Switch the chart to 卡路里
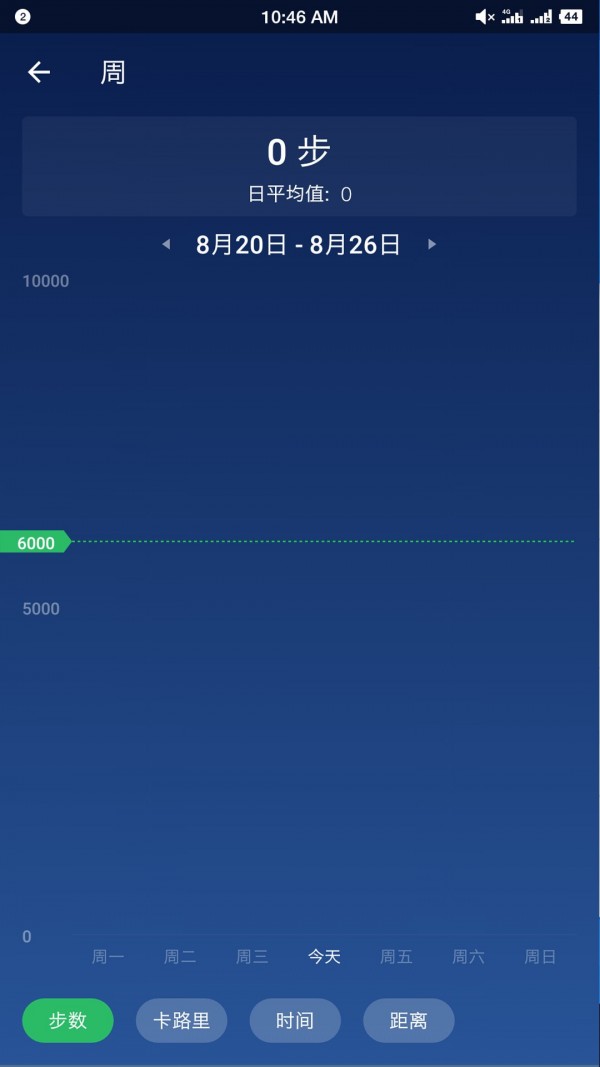600x1067 pixels. (181, 1020)
